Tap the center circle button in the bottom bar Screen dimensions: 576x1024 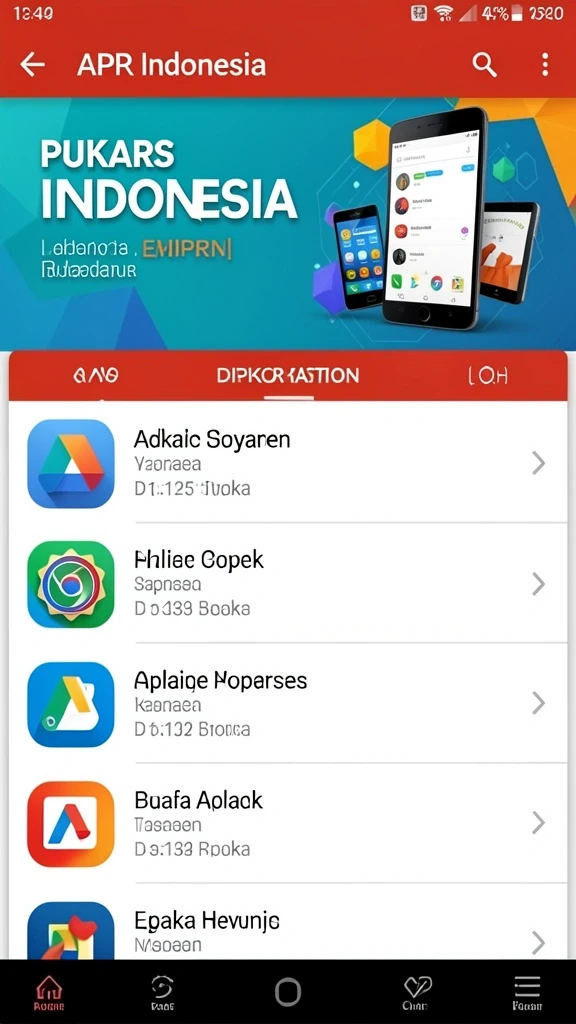(288, 992)
